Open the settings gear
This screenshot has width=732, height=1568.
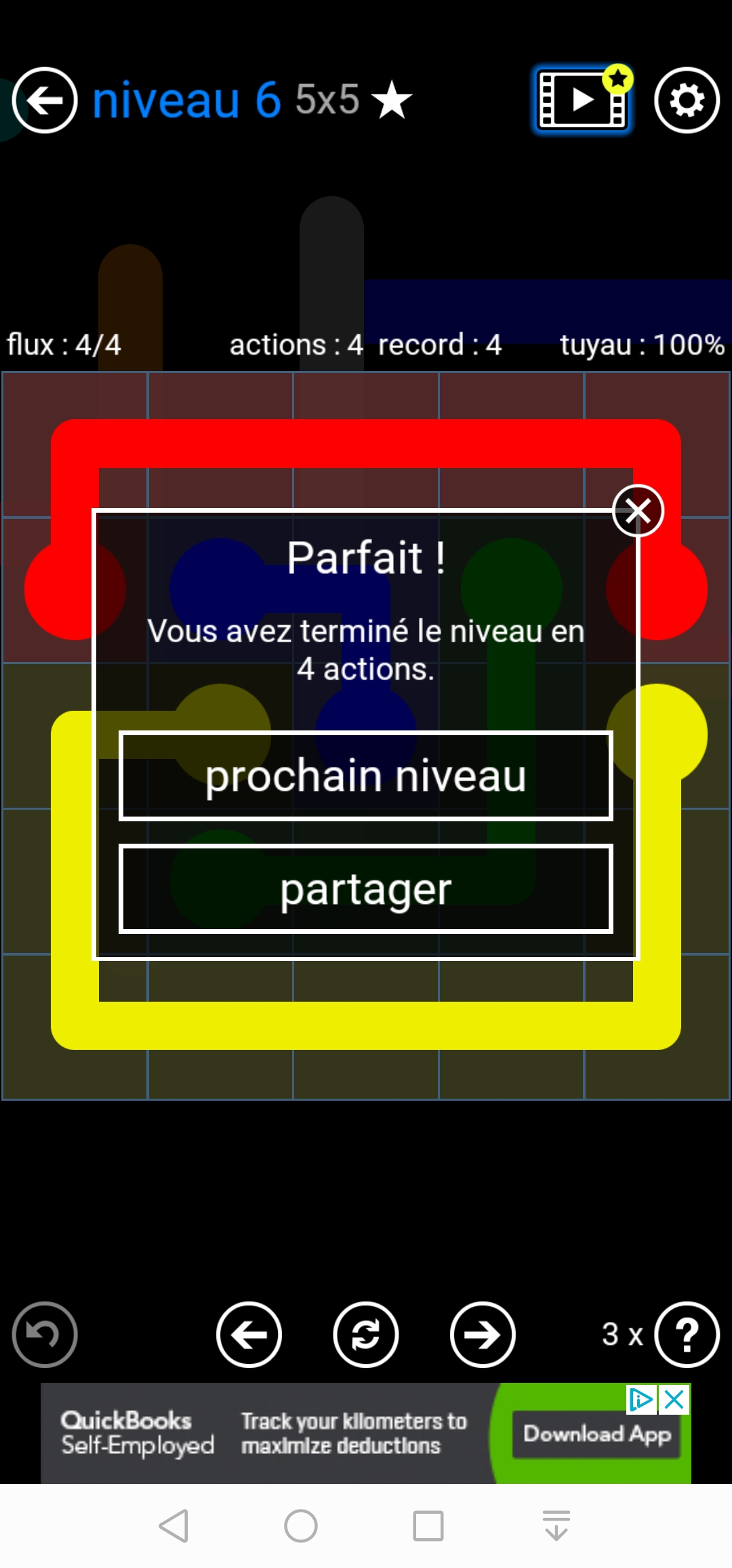click(x=687, y=100)
